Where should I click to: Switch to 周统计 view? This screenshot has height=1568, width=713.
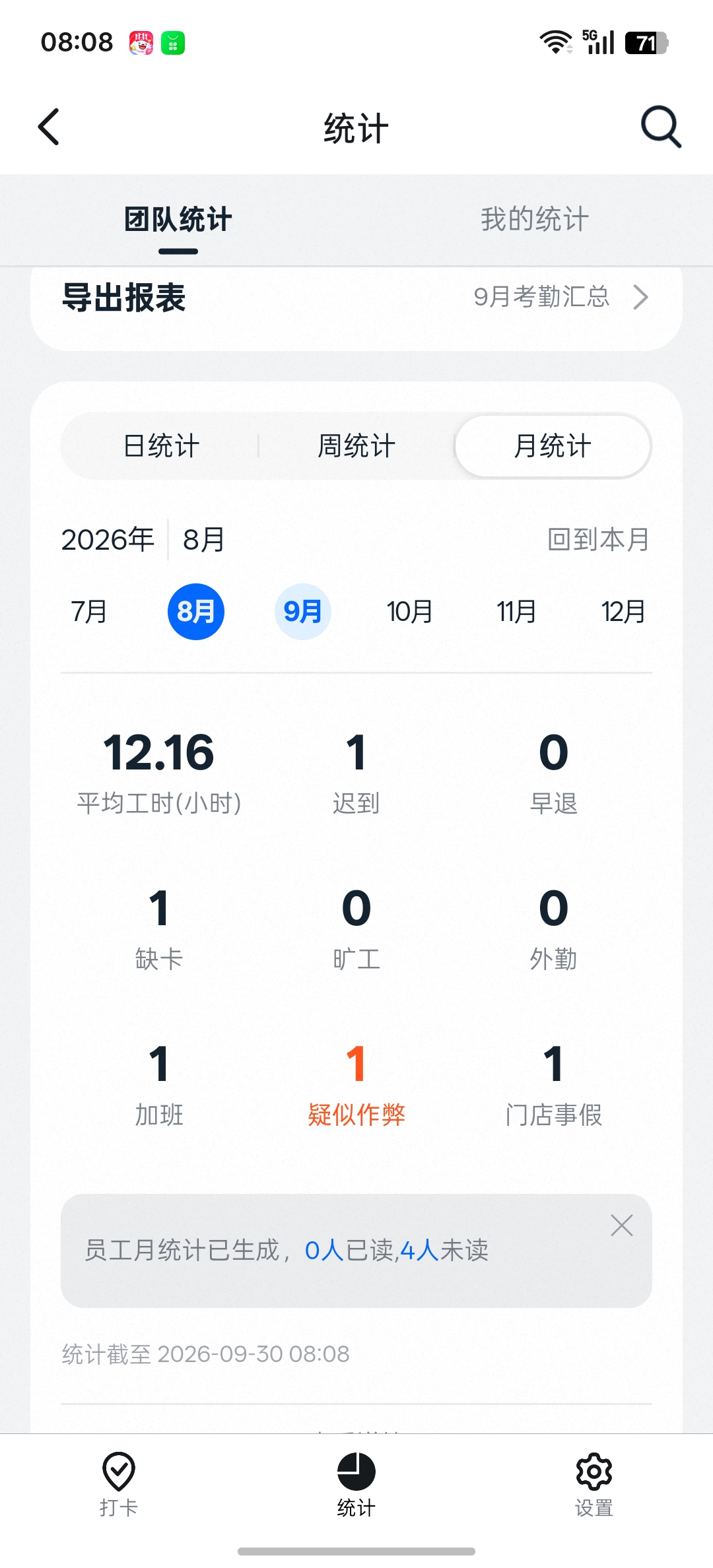coord(356,446)
